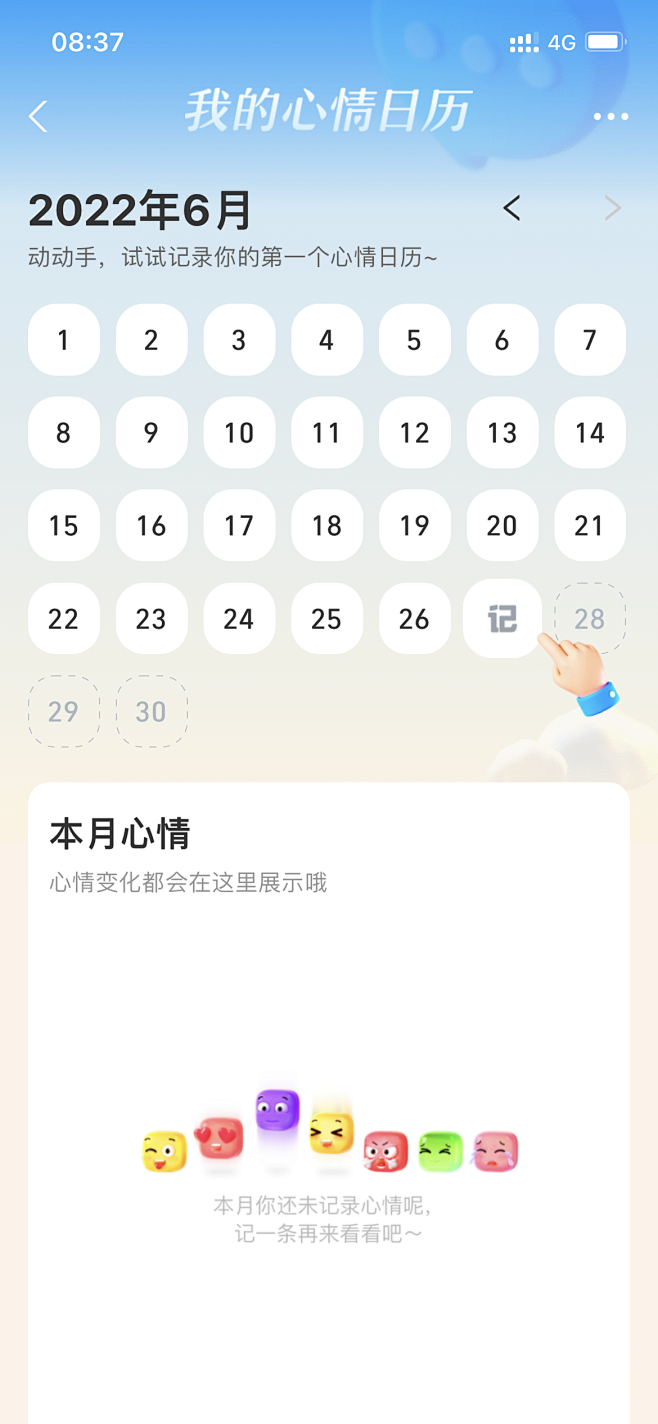The width and height of the screenshot is (658, 1424).
Task: Open day 10 of the mood calendar
Action: point(239,433)
